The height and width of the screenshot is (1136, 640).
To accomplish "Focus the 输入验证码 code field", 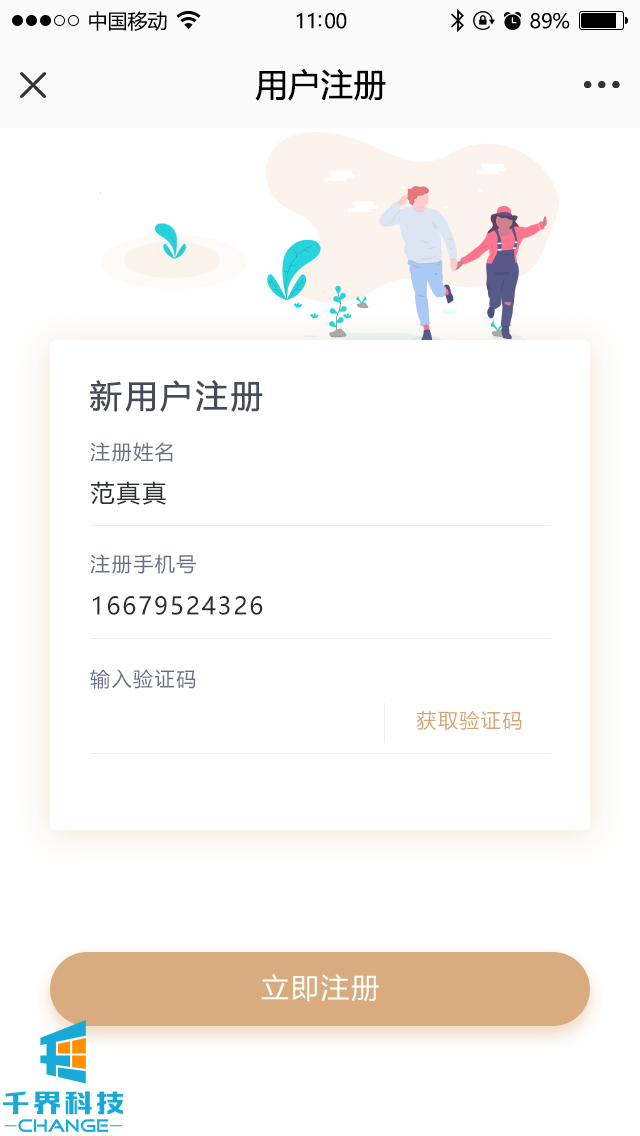I will [x=235, y=722].
